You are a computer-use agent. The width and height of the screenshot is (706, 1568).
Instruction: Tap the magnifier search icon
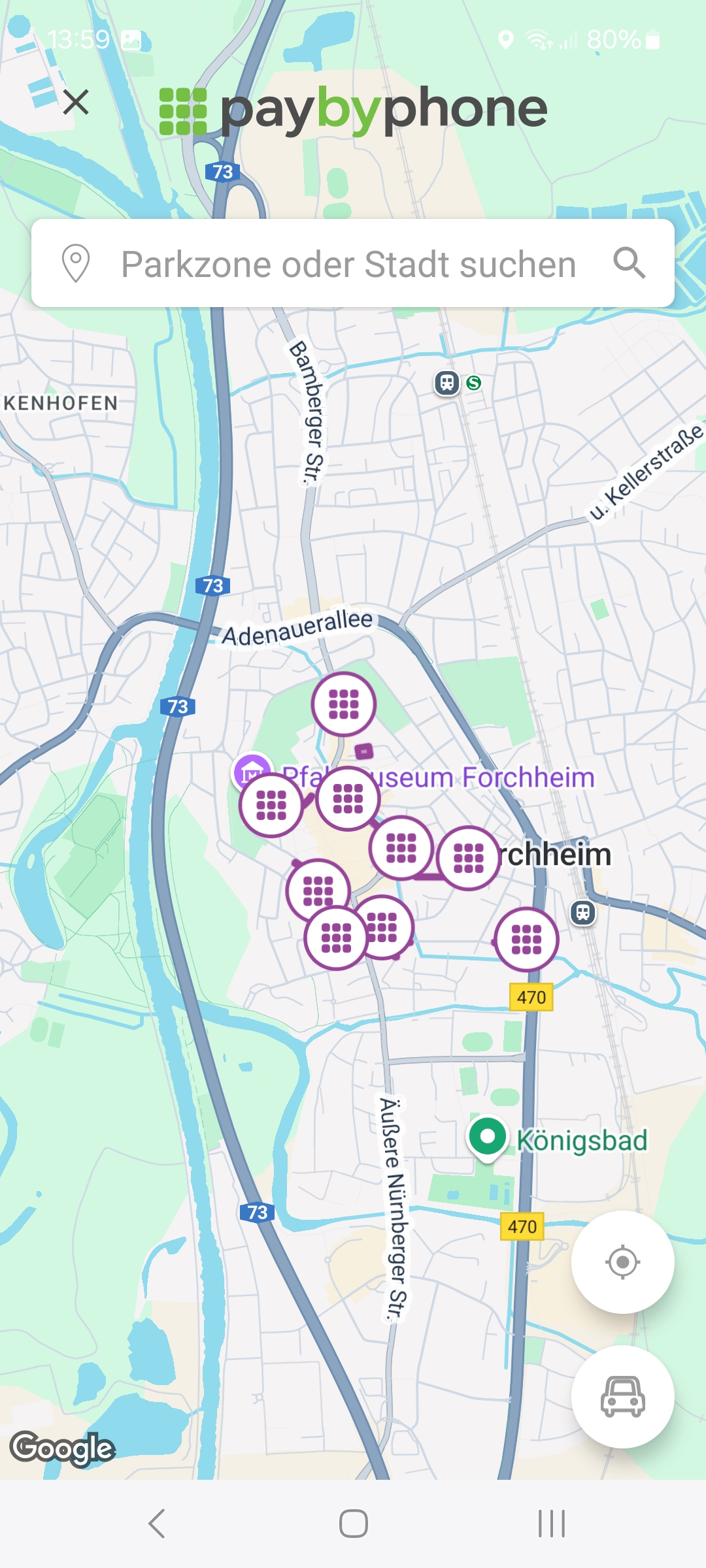pyautogui.click(x=630, y=263)
